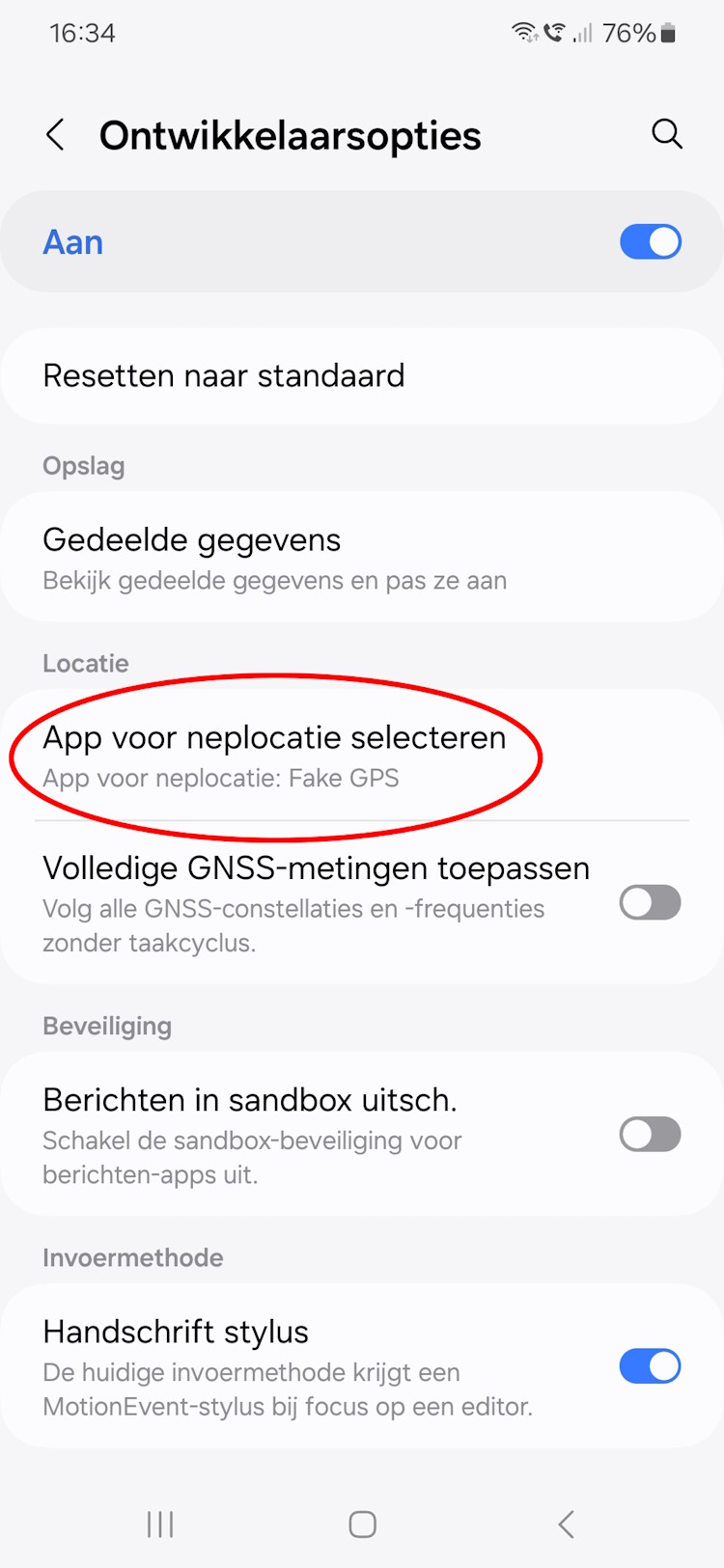Open search in developer options
The height and width of the screenshot is (1568, 724).
(x=667, y=134)
